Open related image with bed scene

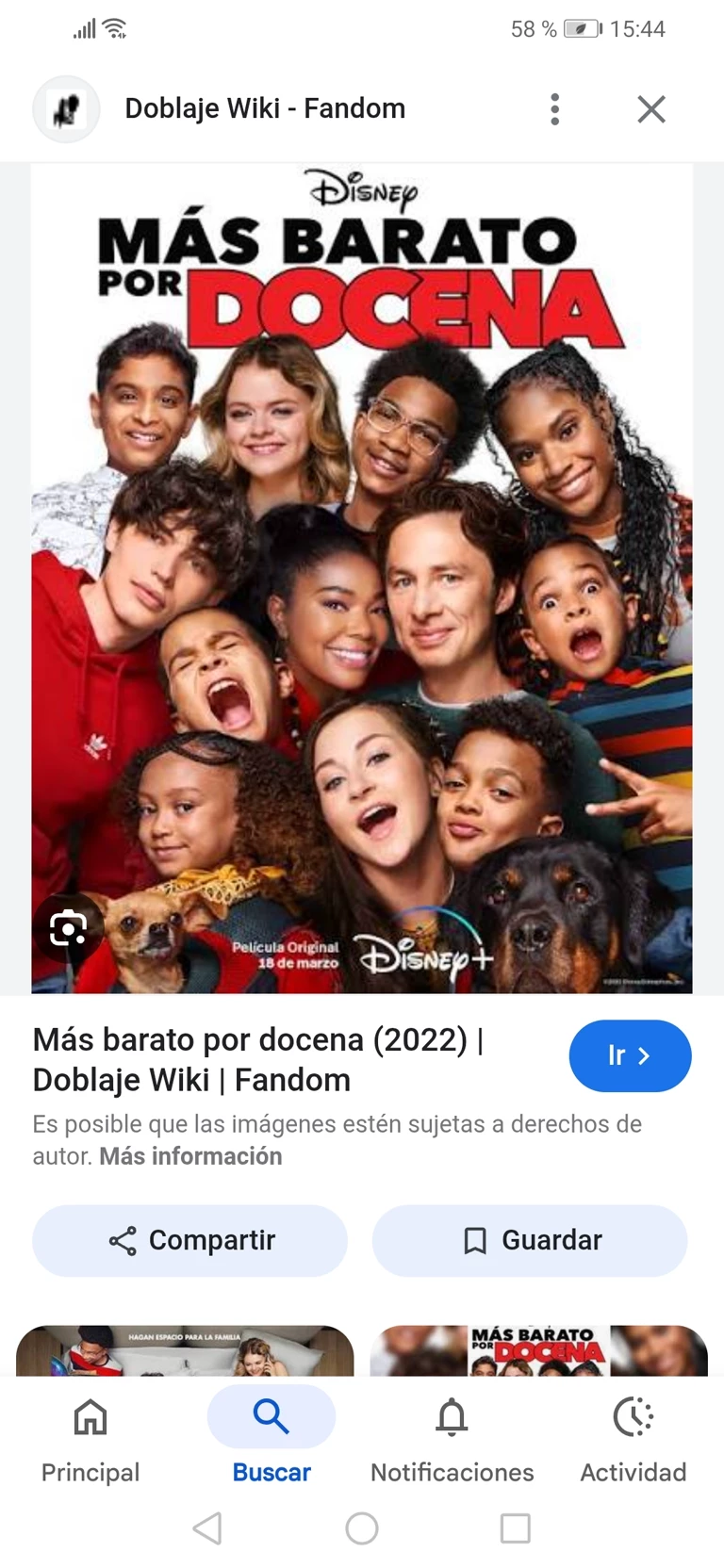pyautogui.click(x=185, y=1351)
